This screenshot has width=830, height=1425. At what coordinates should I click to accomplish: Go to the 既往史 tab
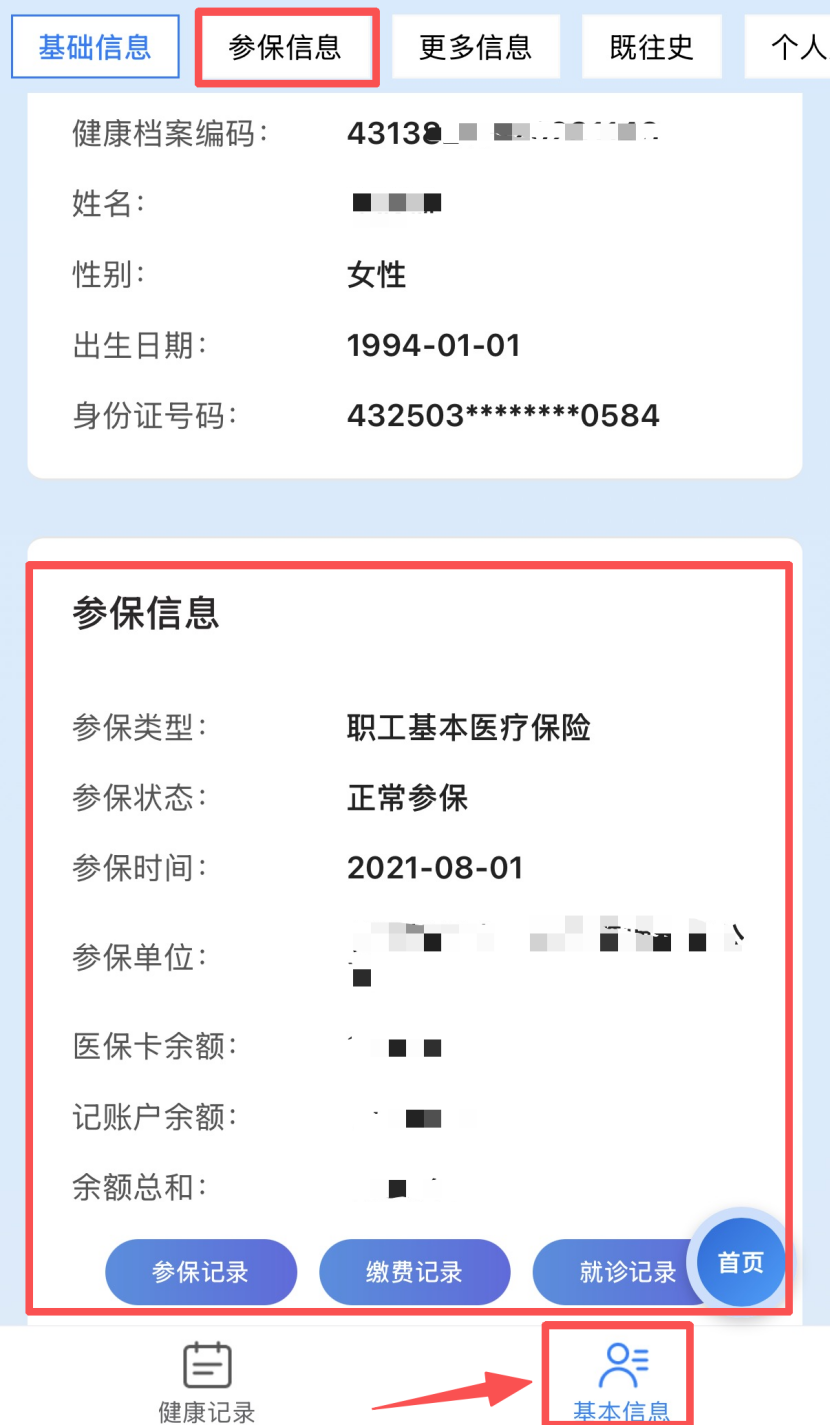651,47
